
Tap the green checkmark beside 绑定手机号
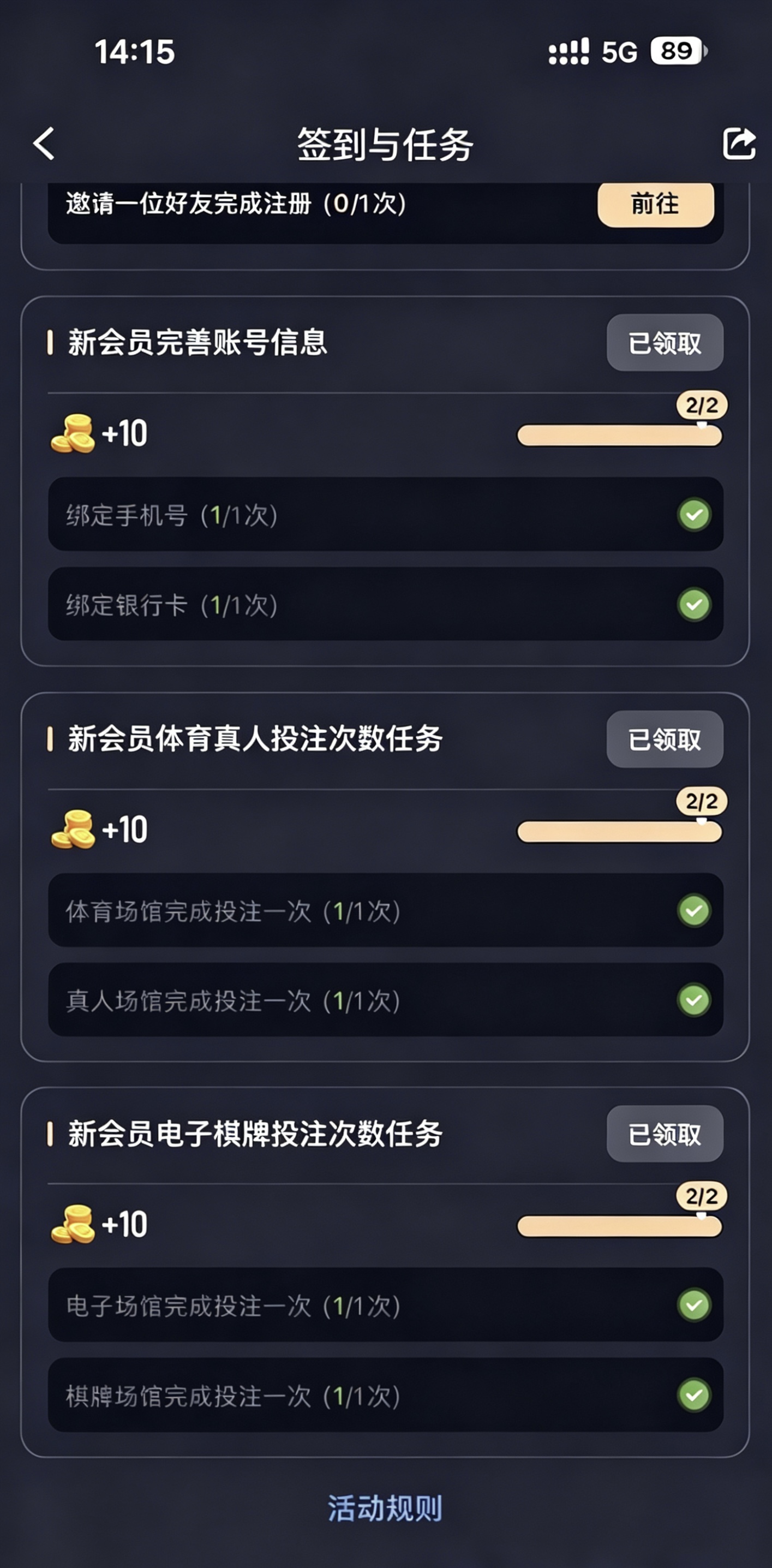tap(693, 514)
